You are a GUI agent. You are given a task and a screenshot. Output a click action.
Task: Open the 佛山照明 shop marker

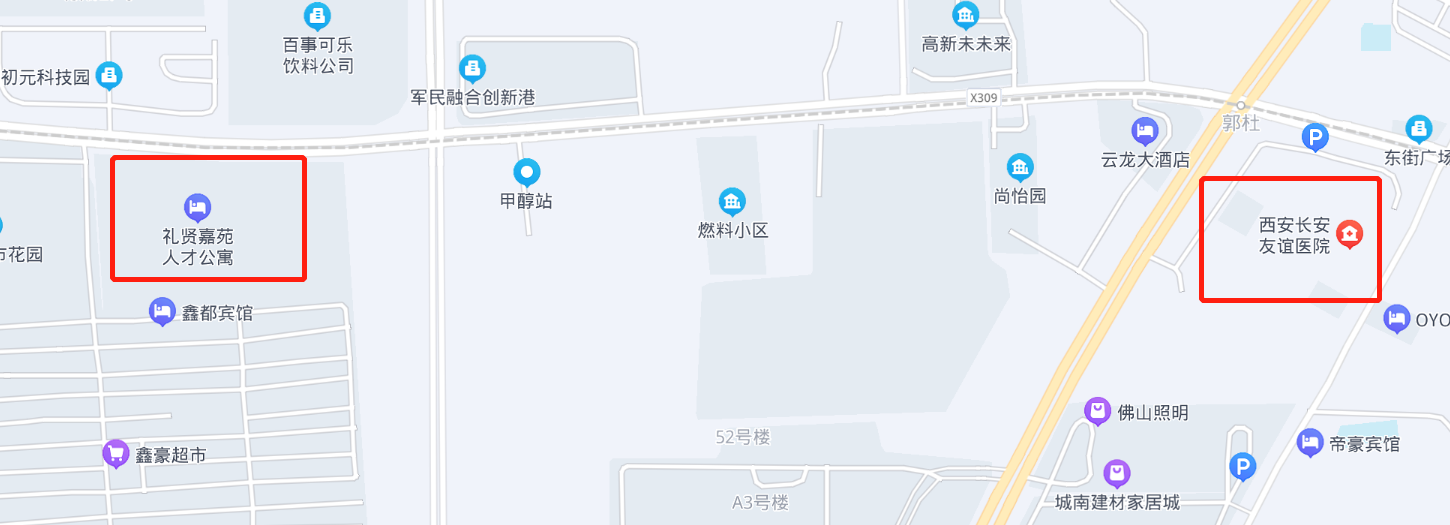click(1098, 411)
